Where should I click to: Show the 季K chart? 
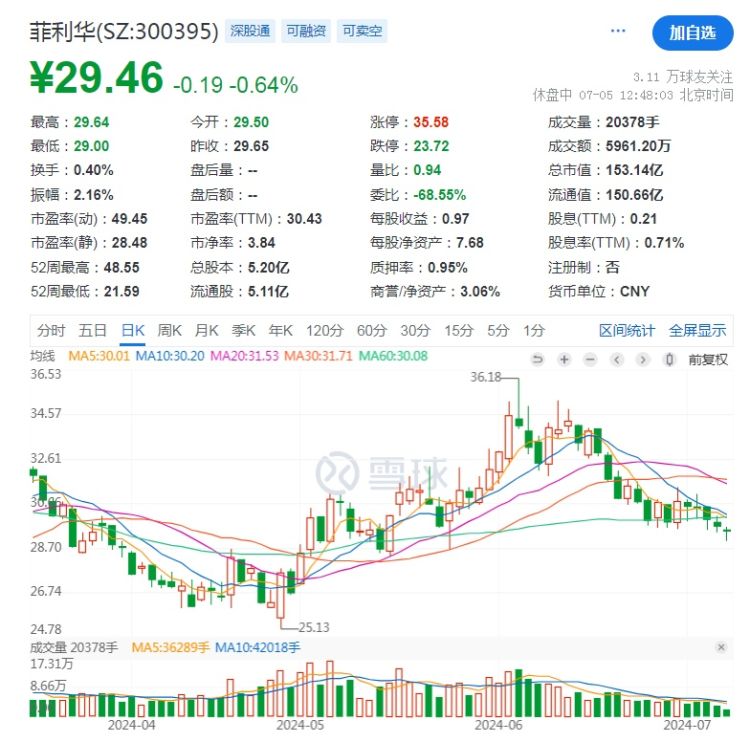(x=244, y=331)
